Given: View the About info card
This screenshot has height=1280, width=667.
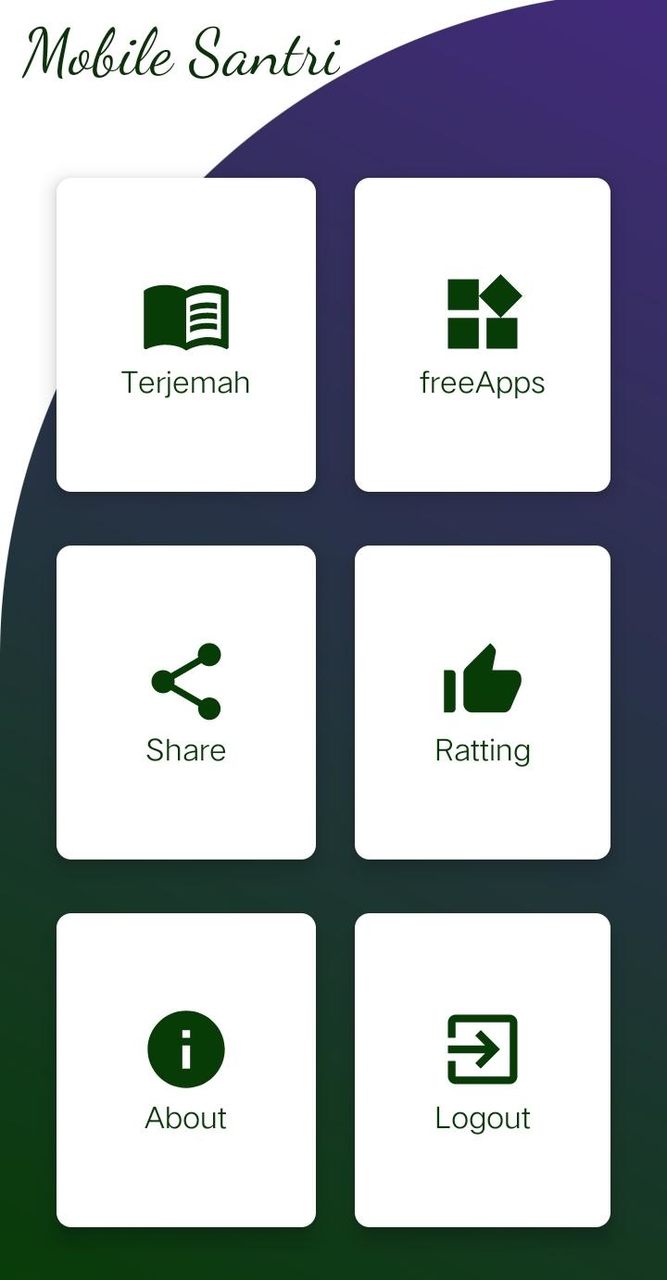Looking at the screenshot, I should point(186,1069).
